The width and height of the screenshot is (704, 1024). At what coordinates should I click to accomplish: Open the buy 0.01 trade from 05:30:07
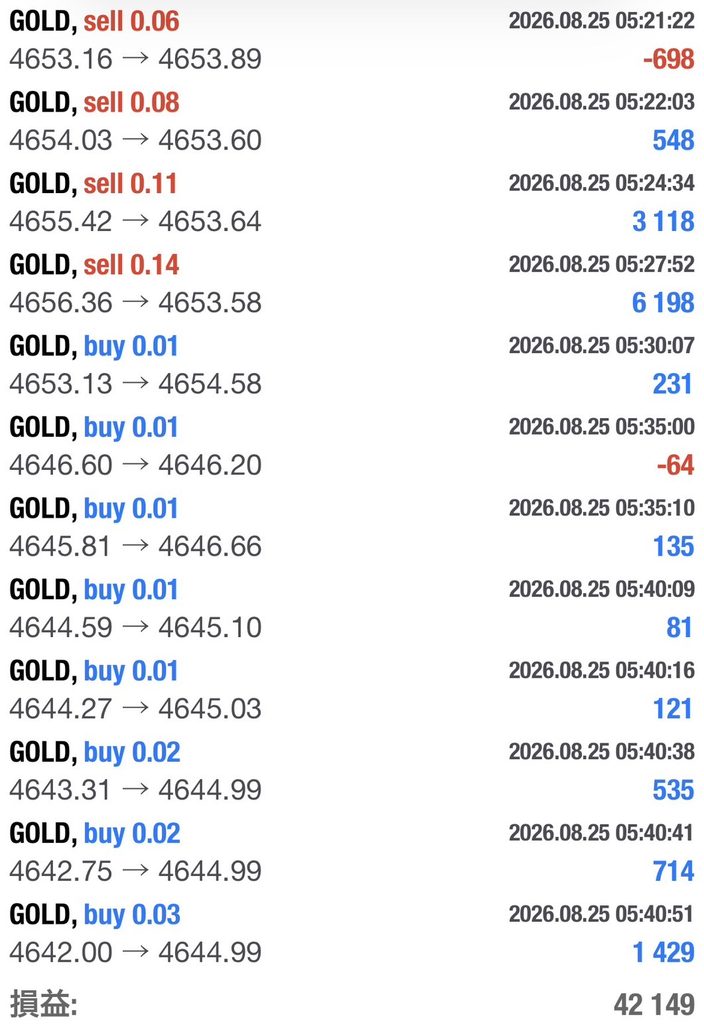352,365
